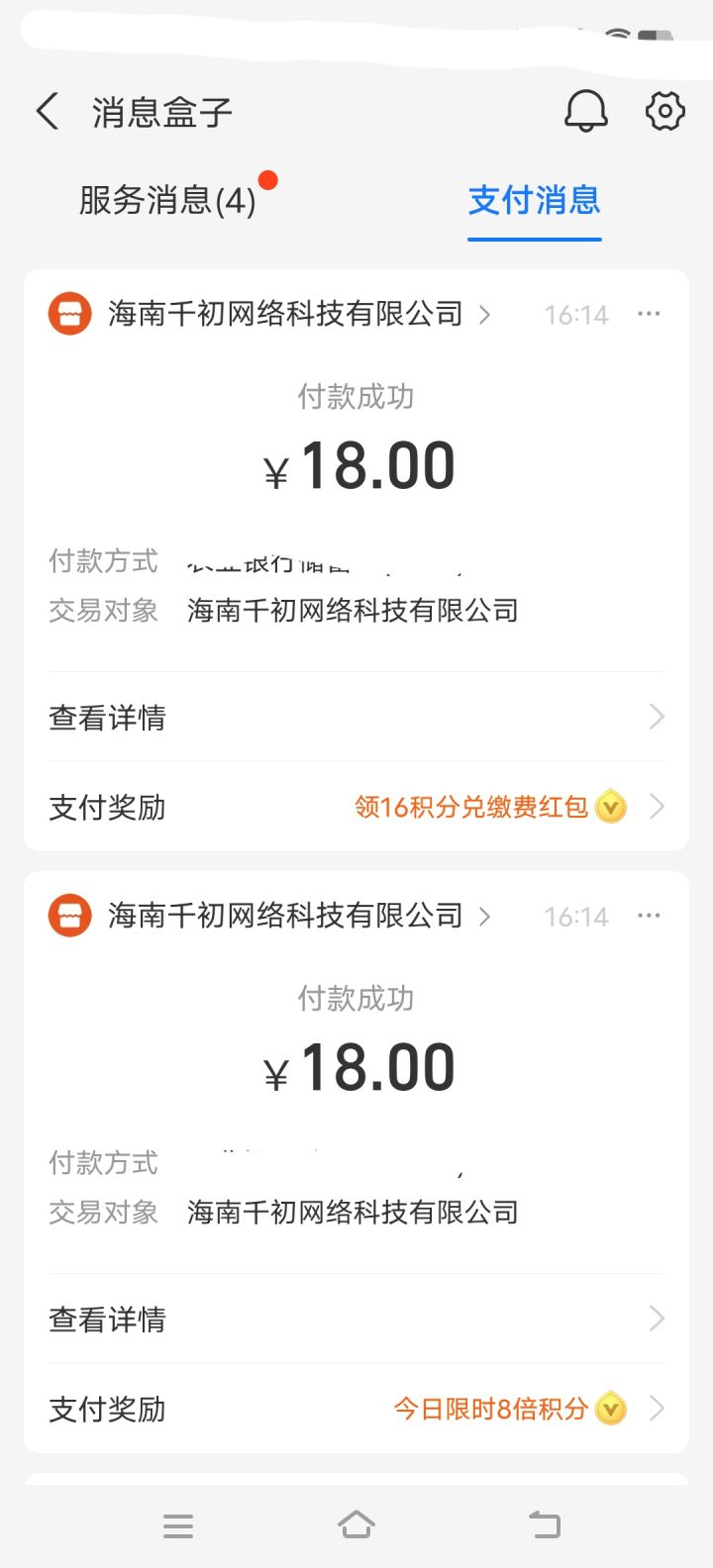Select the 支付消息 tab
The width and height of the screenshot is (713, 1568).
coord(534,201)
